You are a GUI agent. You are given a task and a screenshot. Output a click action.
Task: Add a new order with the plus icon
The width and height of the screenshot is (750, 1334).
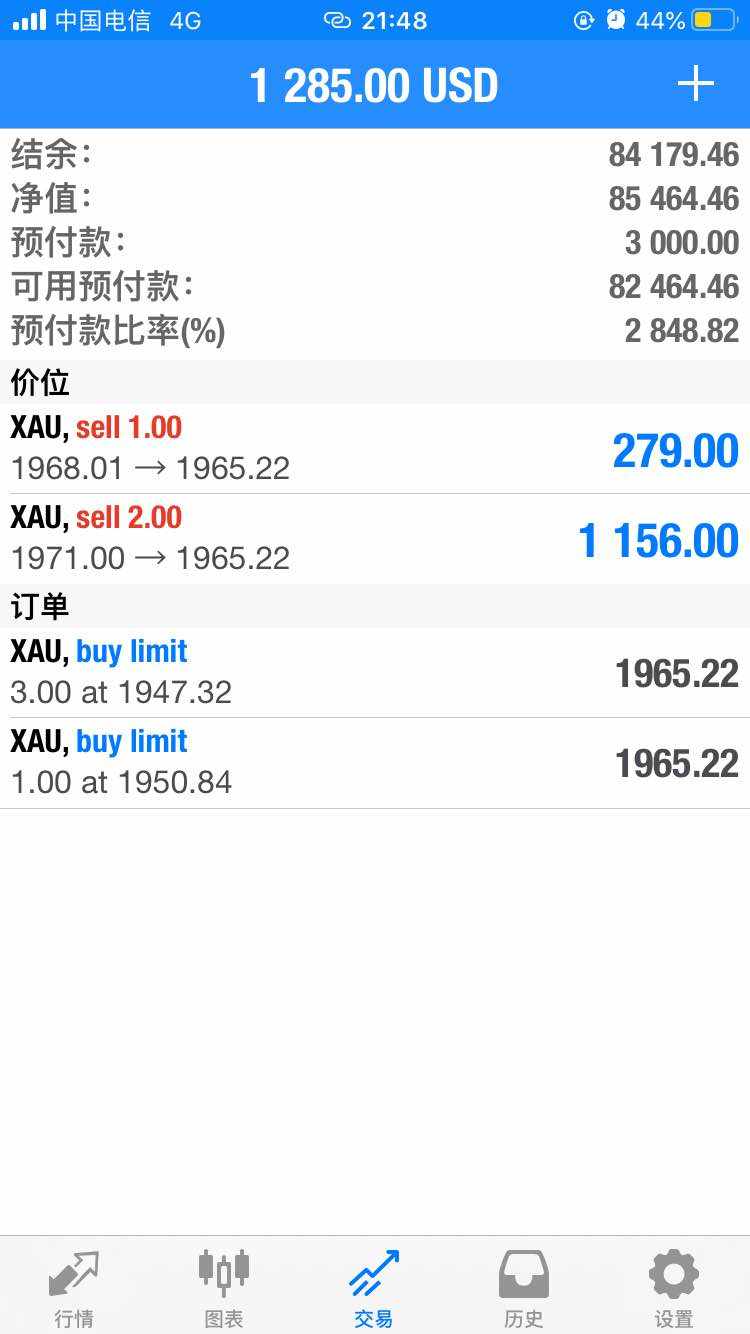(695, 84)
